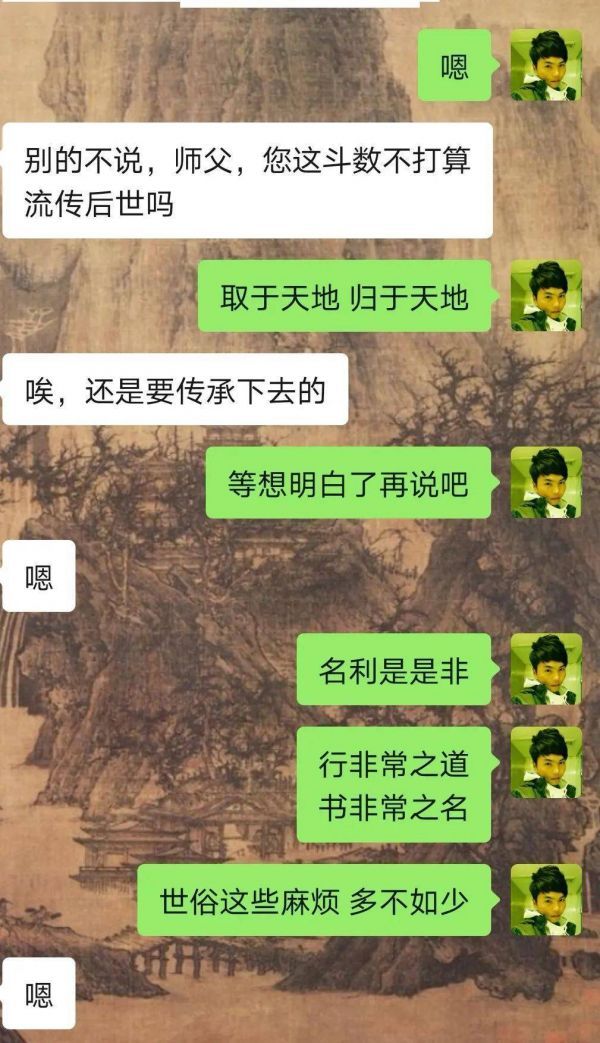Tap the avatar next to 等想明白了再说吧
The width and height of the screenshot is (600, 1043).
click(546, 482)
